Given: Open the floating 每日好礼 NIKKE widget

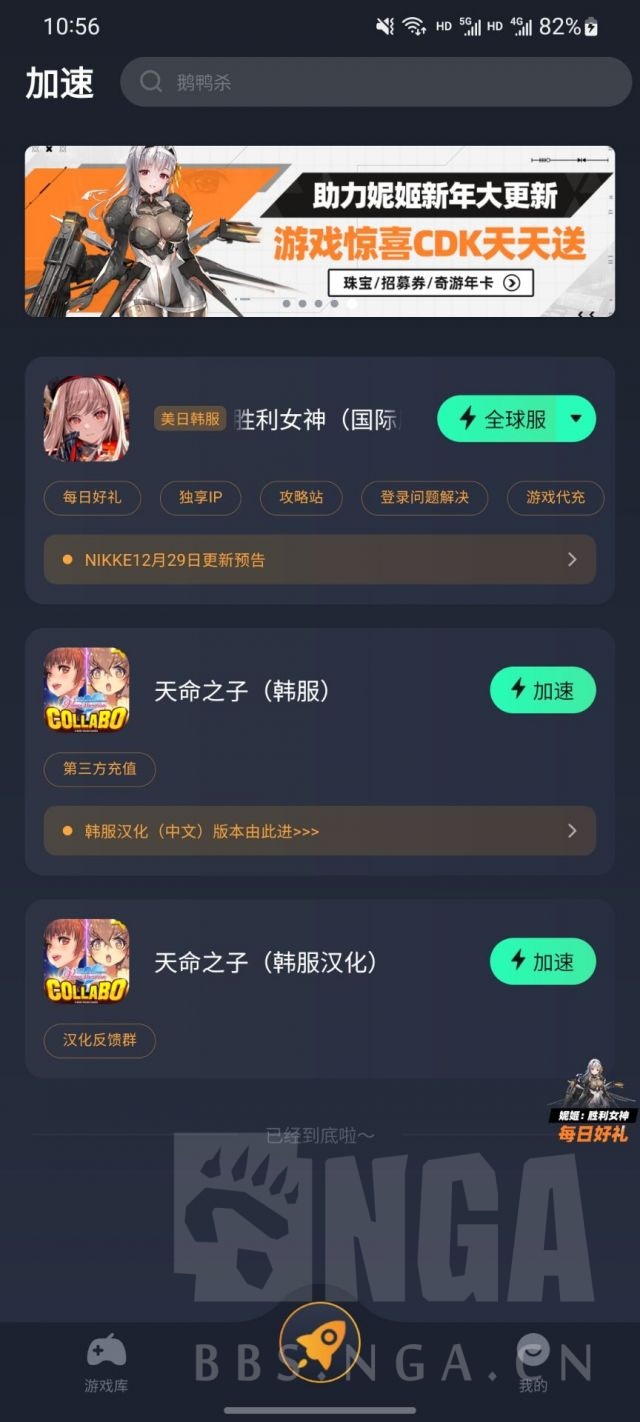Looking at the screenshot, I should pos(593,1100).
